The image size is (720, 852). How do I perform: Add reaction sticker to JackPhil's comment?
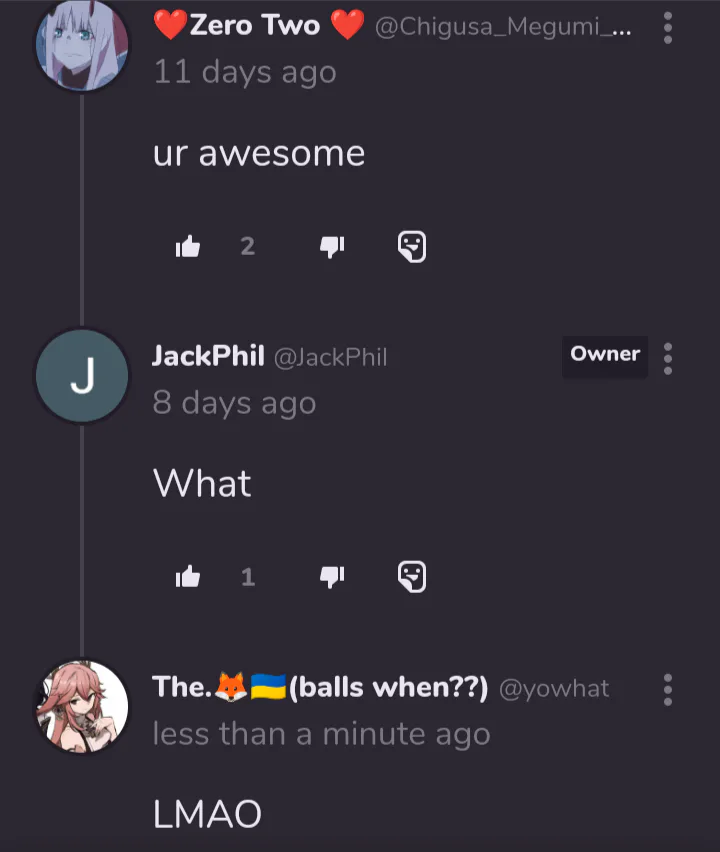click(412, 576)
